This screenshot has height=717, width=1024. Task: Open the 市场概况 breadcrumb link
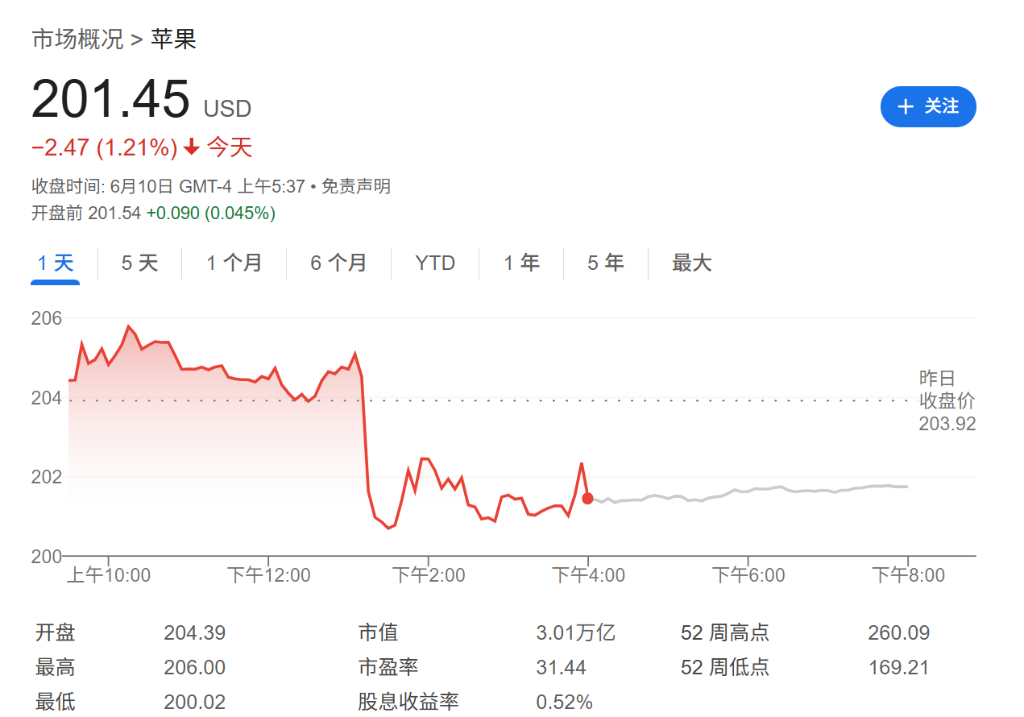[77, 39]
